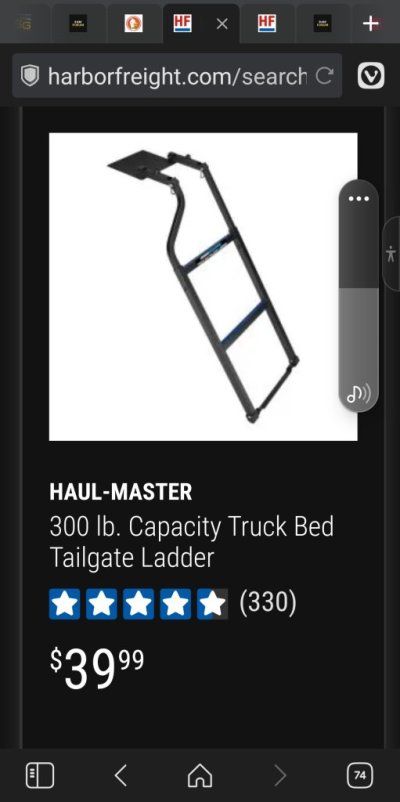Tap the harborfreight.com address bar

click(x=177, y=76)
